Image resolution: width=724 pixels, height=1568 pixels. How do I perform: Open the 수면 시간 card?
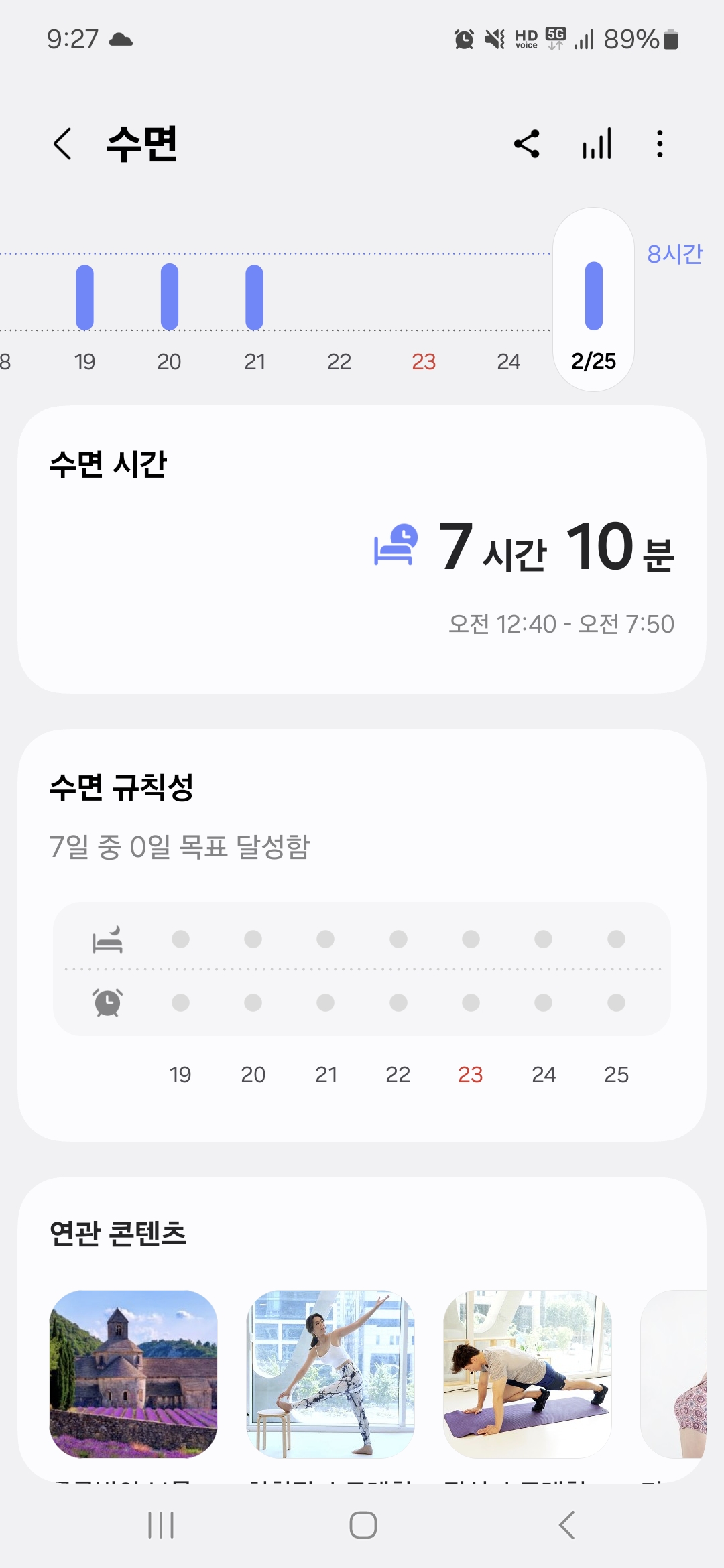(x=362, y=549)
